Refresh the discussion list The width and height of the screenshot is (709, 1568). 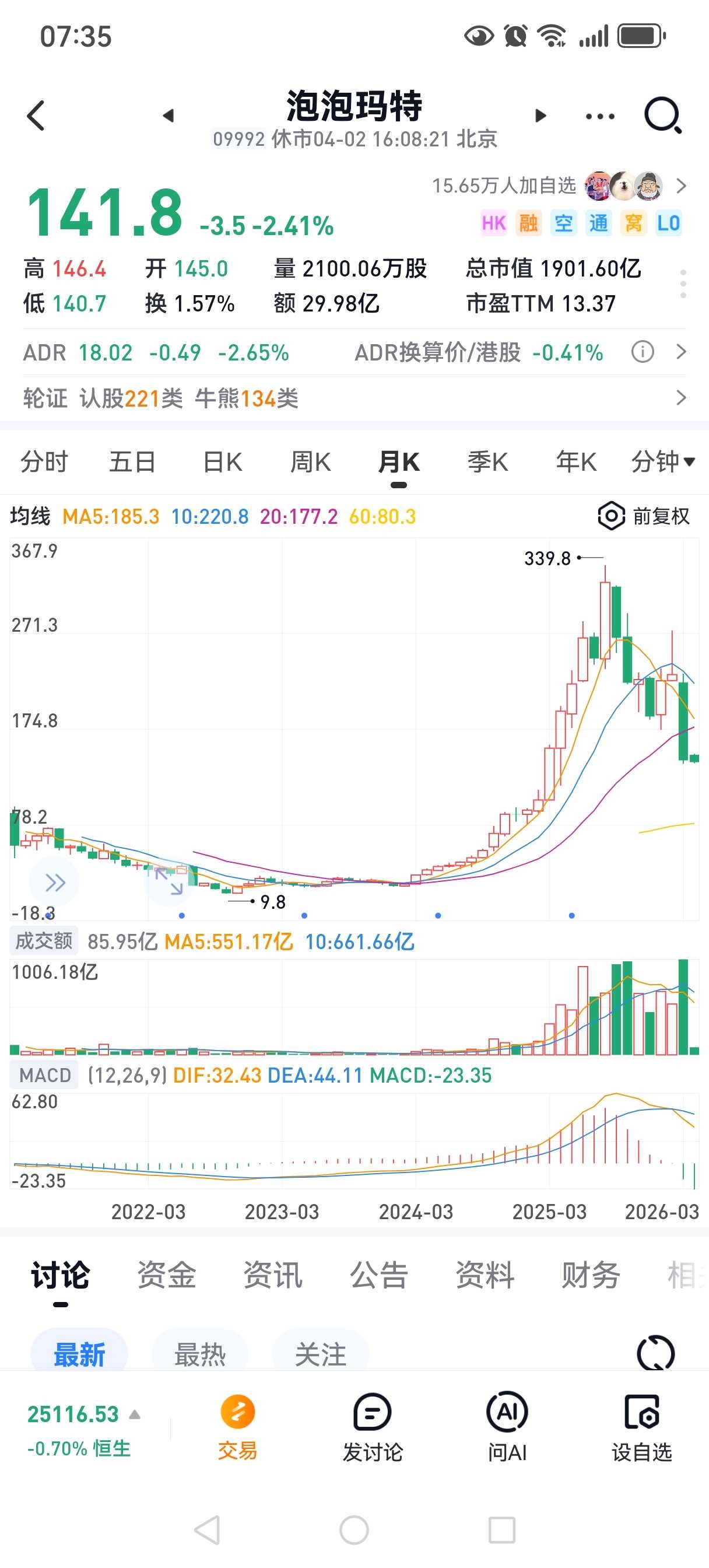coord(655,1353)
